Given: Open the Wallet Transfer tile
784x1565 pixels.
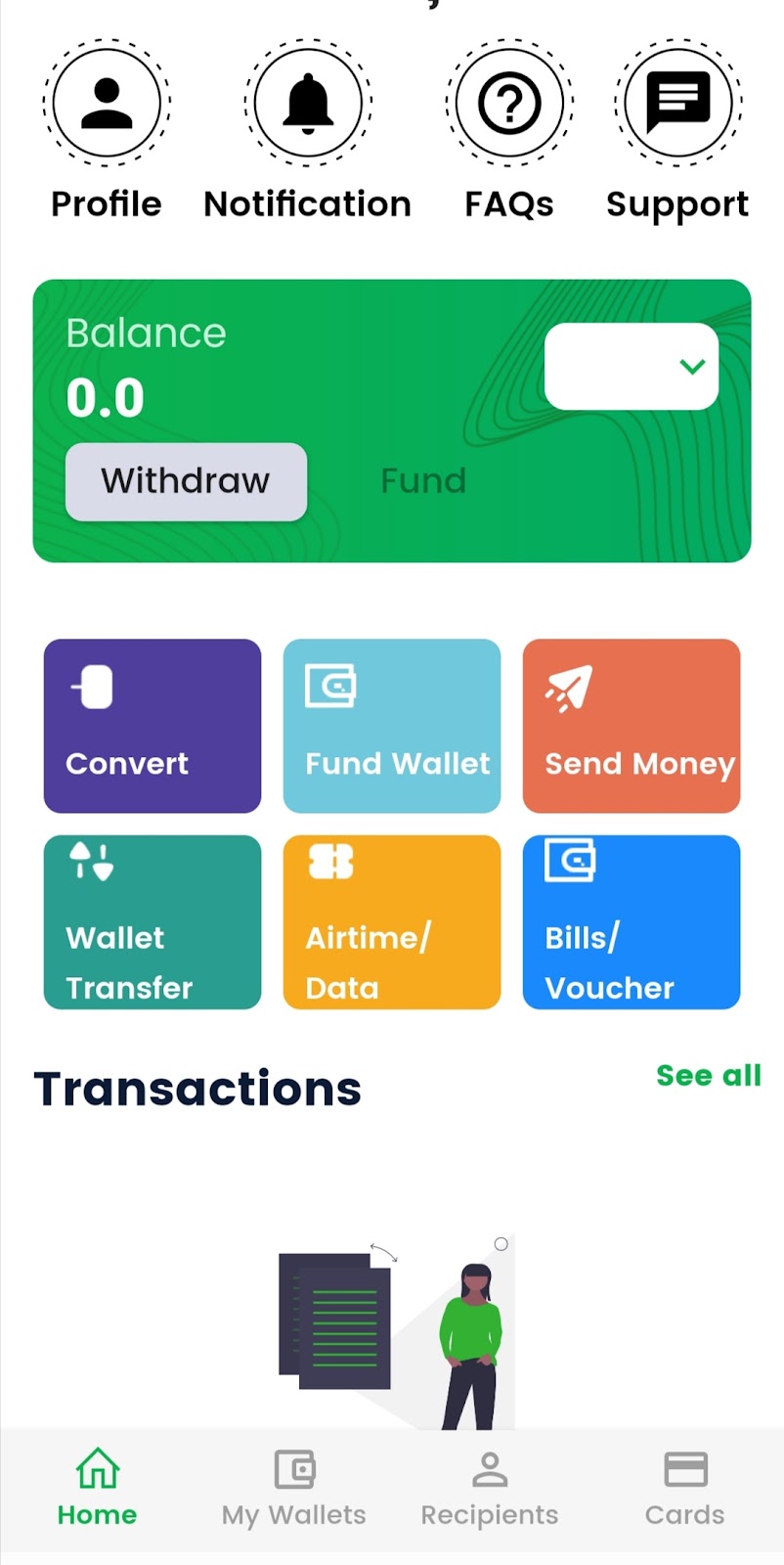Looking at the screenshot, I should [152, 921].
